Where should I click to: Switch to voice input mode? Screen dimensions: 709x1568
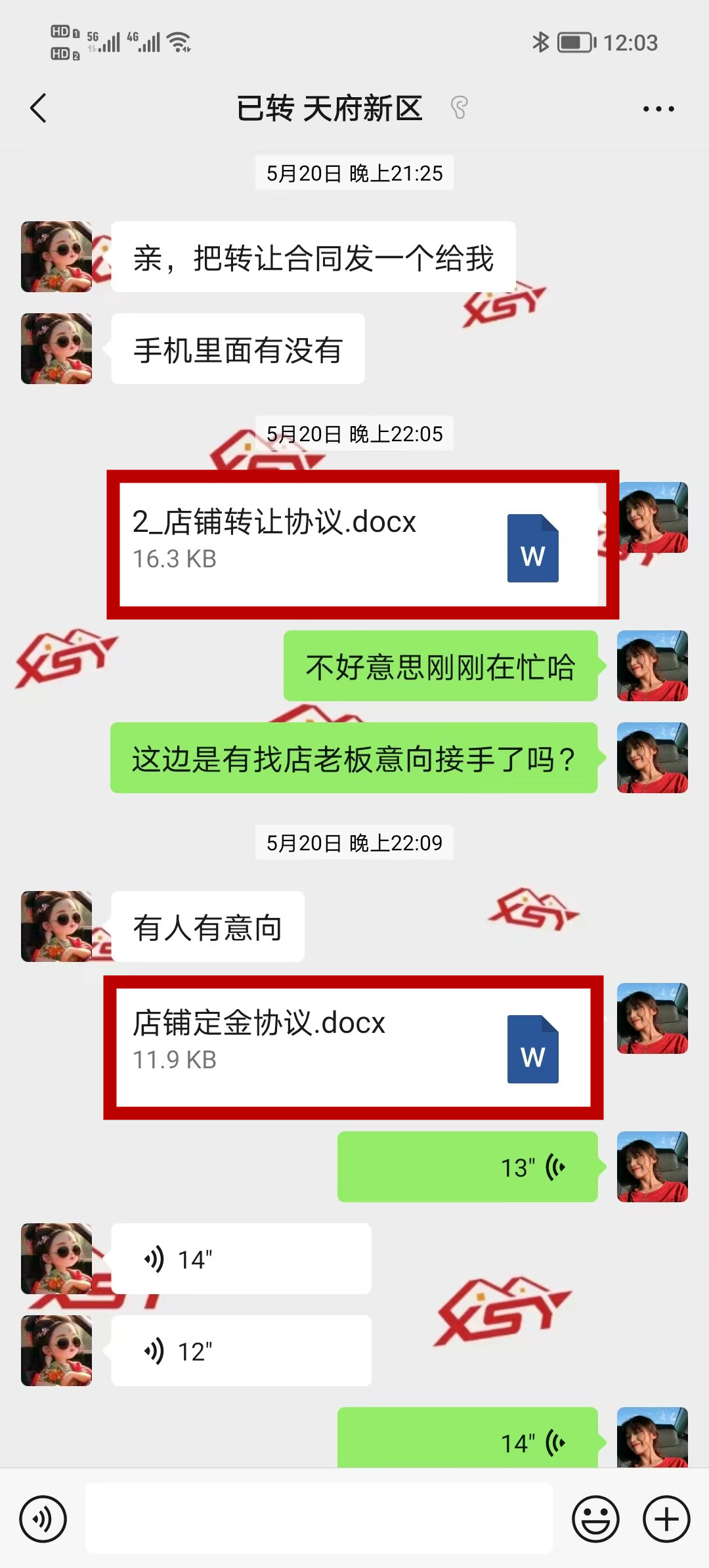(43, 1519)
